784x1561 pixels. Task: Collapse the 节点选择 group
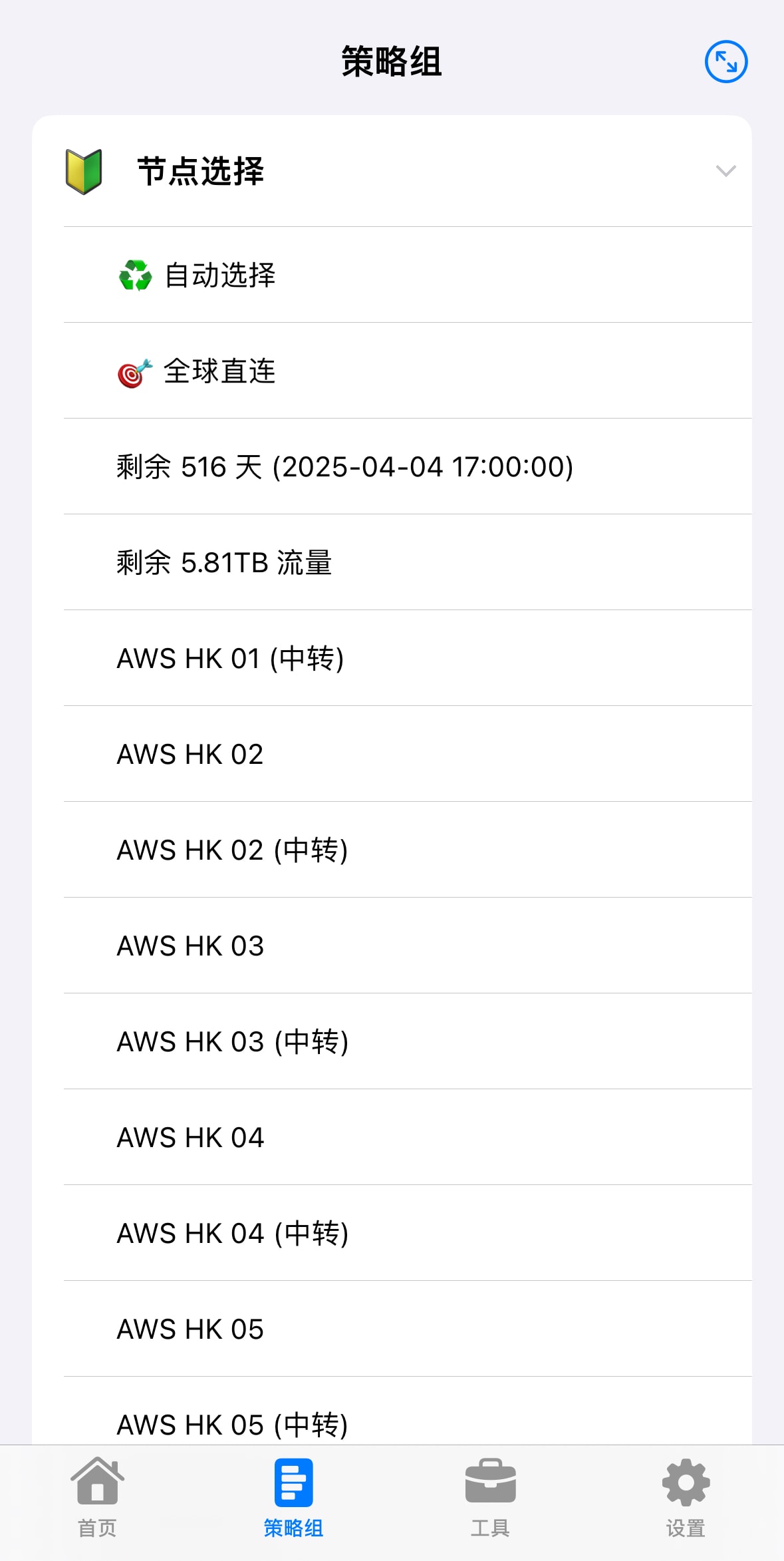[x=725, y=171]
